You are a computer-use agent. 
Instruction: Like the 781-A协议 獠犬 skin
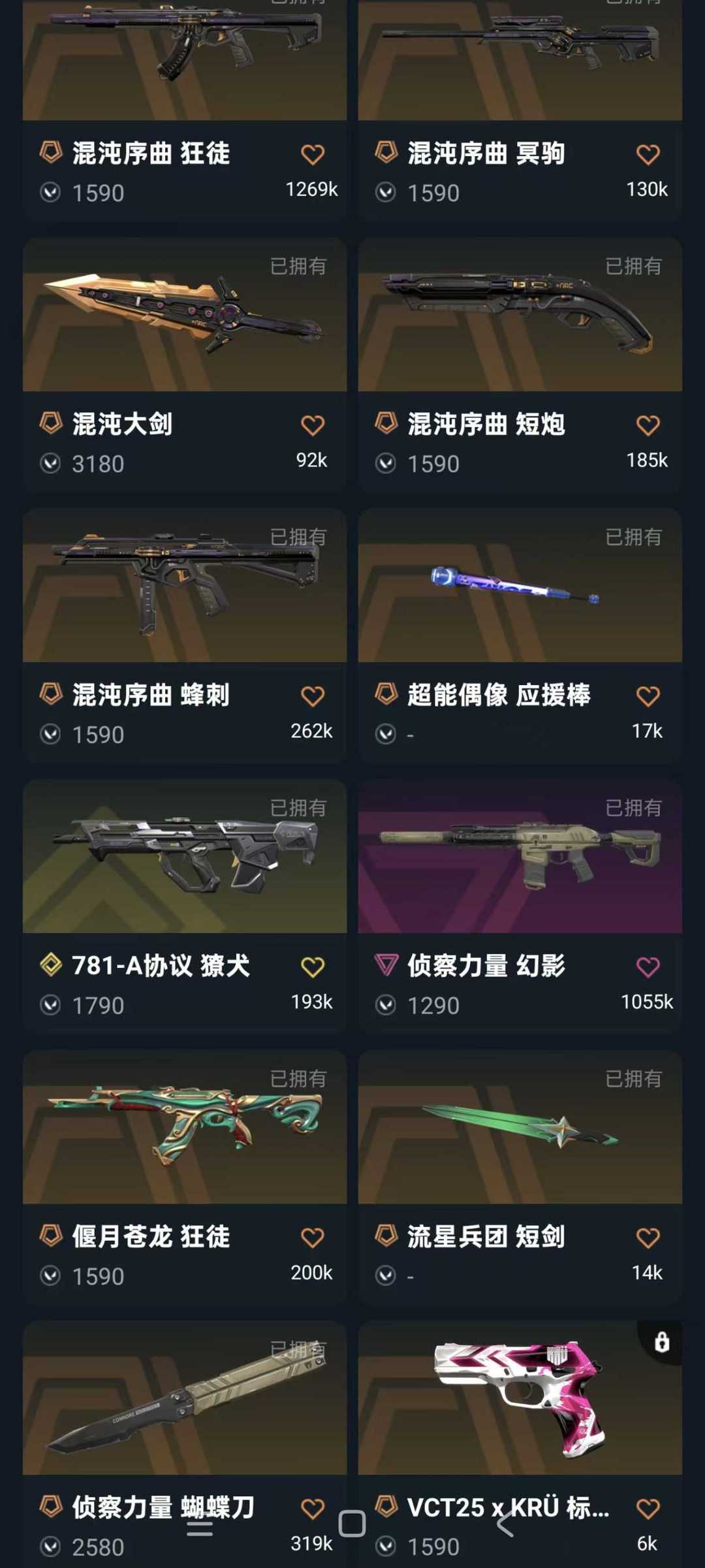click(x=312, y=967)
